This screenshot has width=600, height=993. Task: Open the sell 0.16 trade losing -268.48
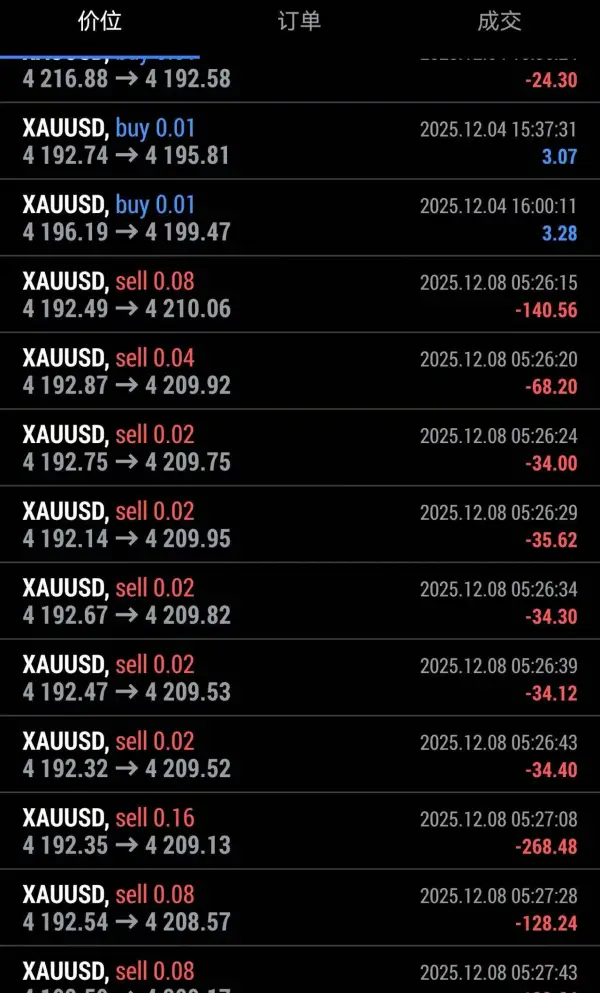(300, 831)
